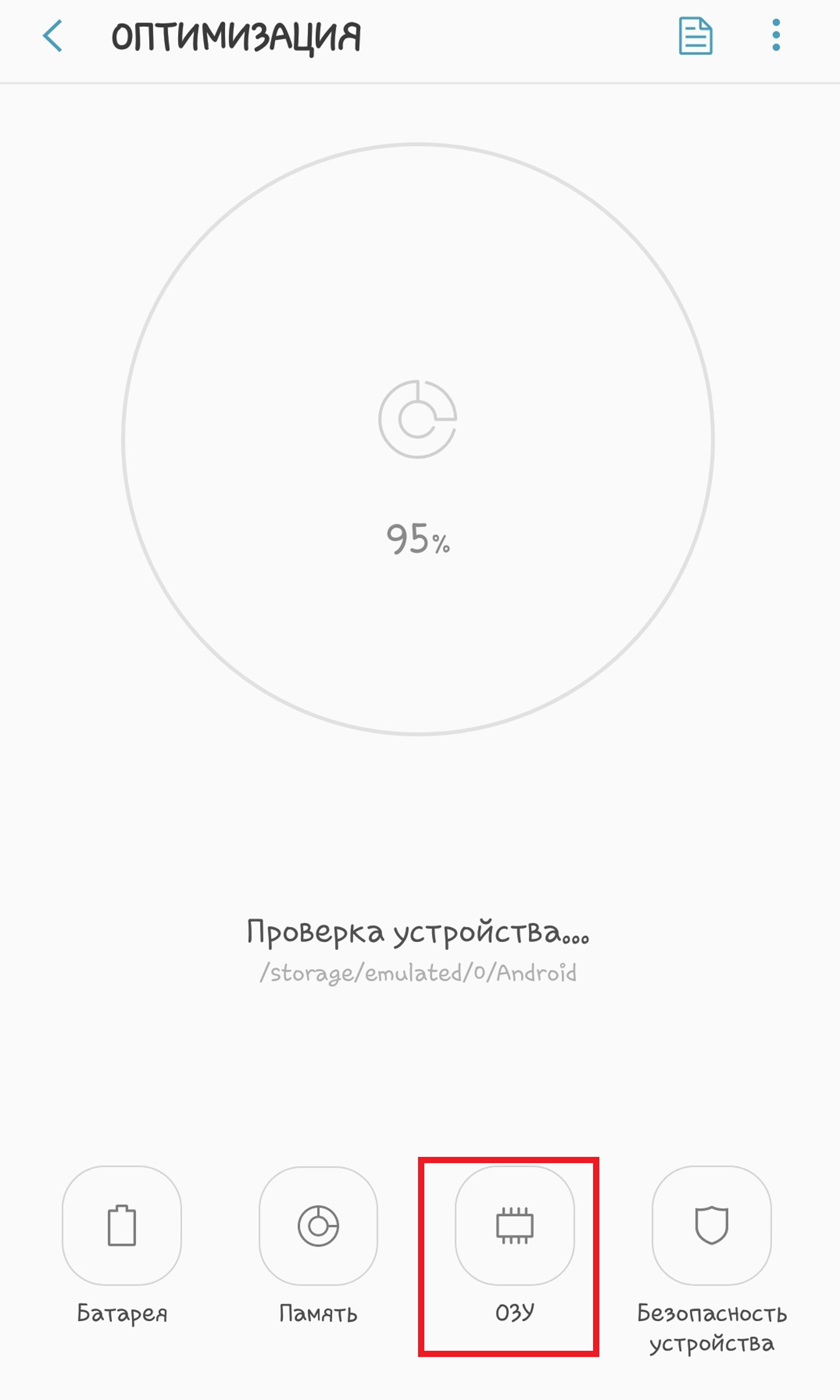
Task: Open the document report icon
Action: click(x=695, y=36)
